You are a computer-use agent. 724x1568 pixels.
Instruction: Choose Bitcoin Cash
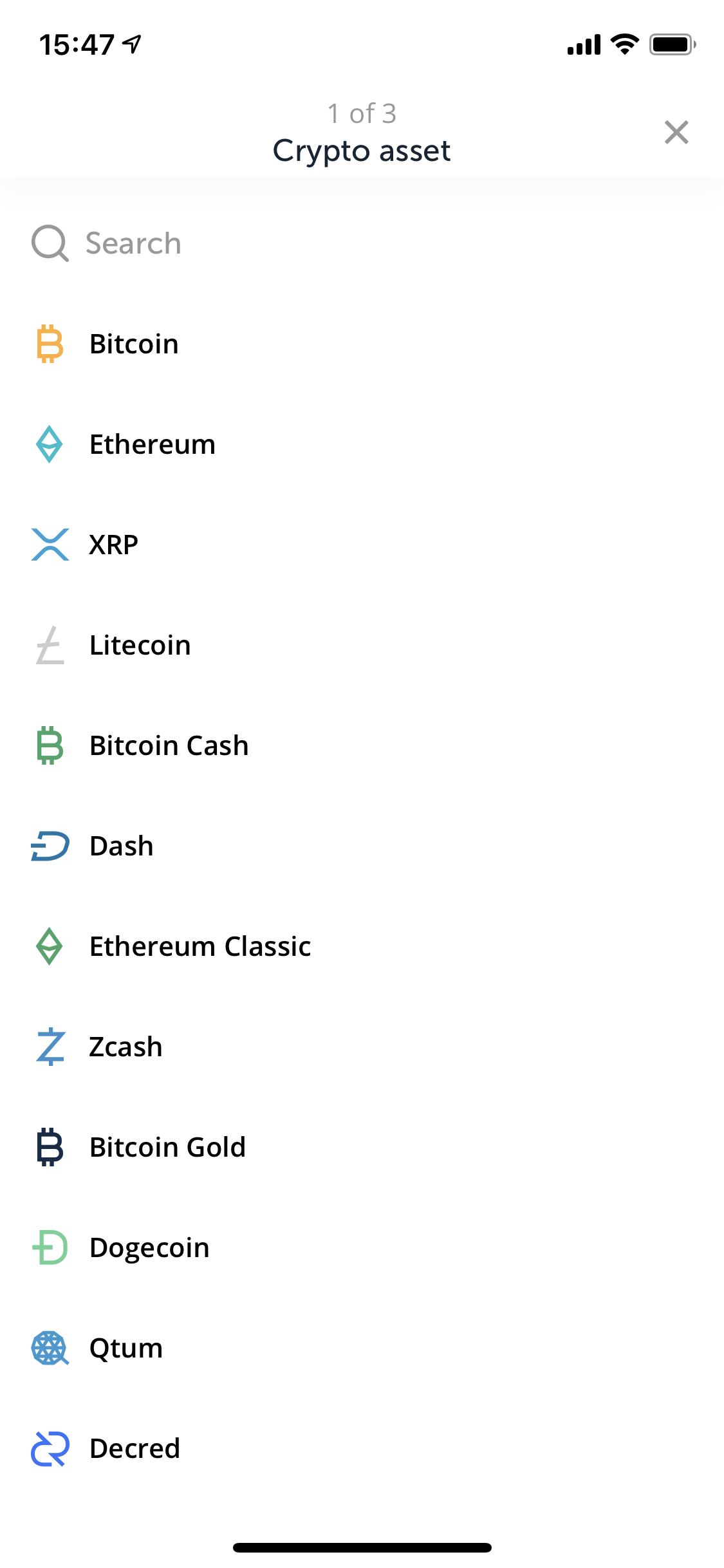tap(362, 745)
